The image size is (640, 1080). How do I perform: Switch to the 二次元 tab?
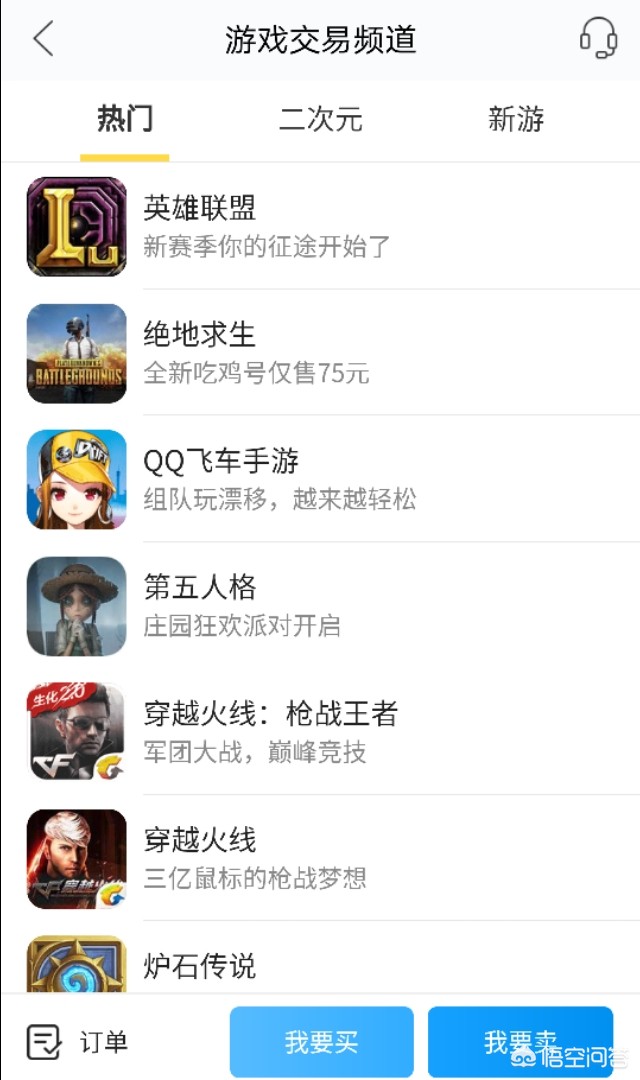pos(320,120)
